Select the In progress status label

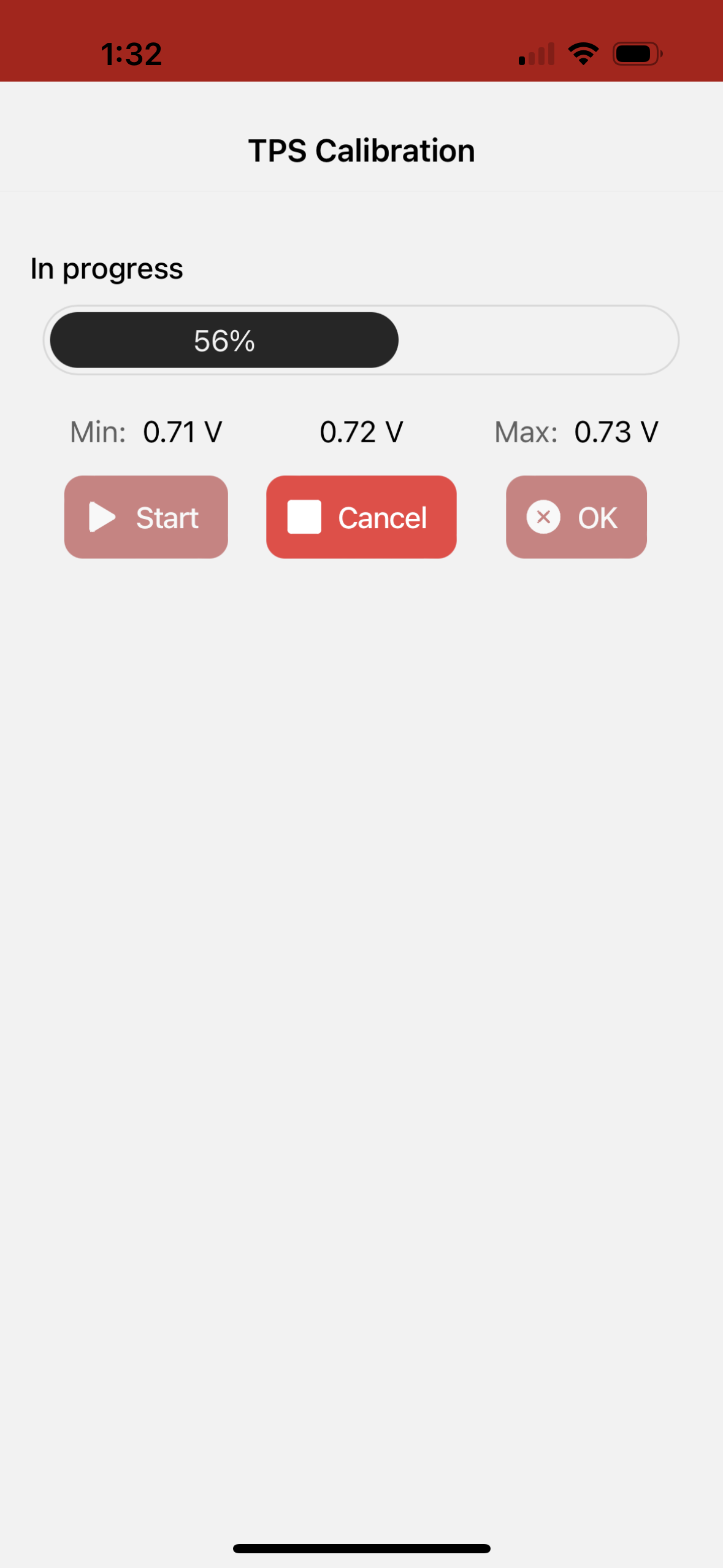pyautogui.click(x=107, y=268)
